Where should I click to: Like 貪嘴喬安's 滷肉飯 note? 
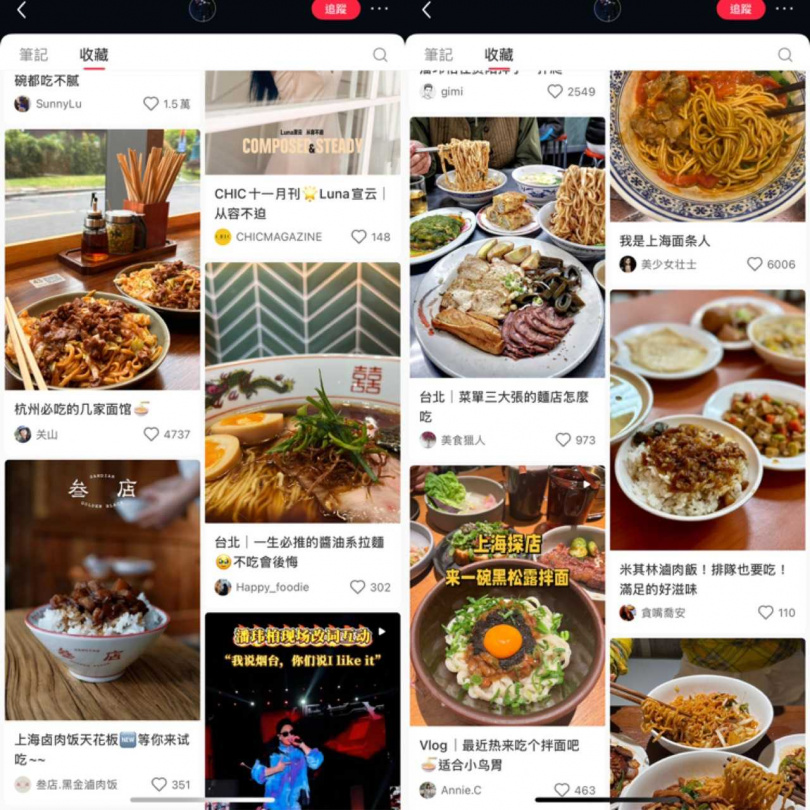pyautogui.click(x=765, y=612)
